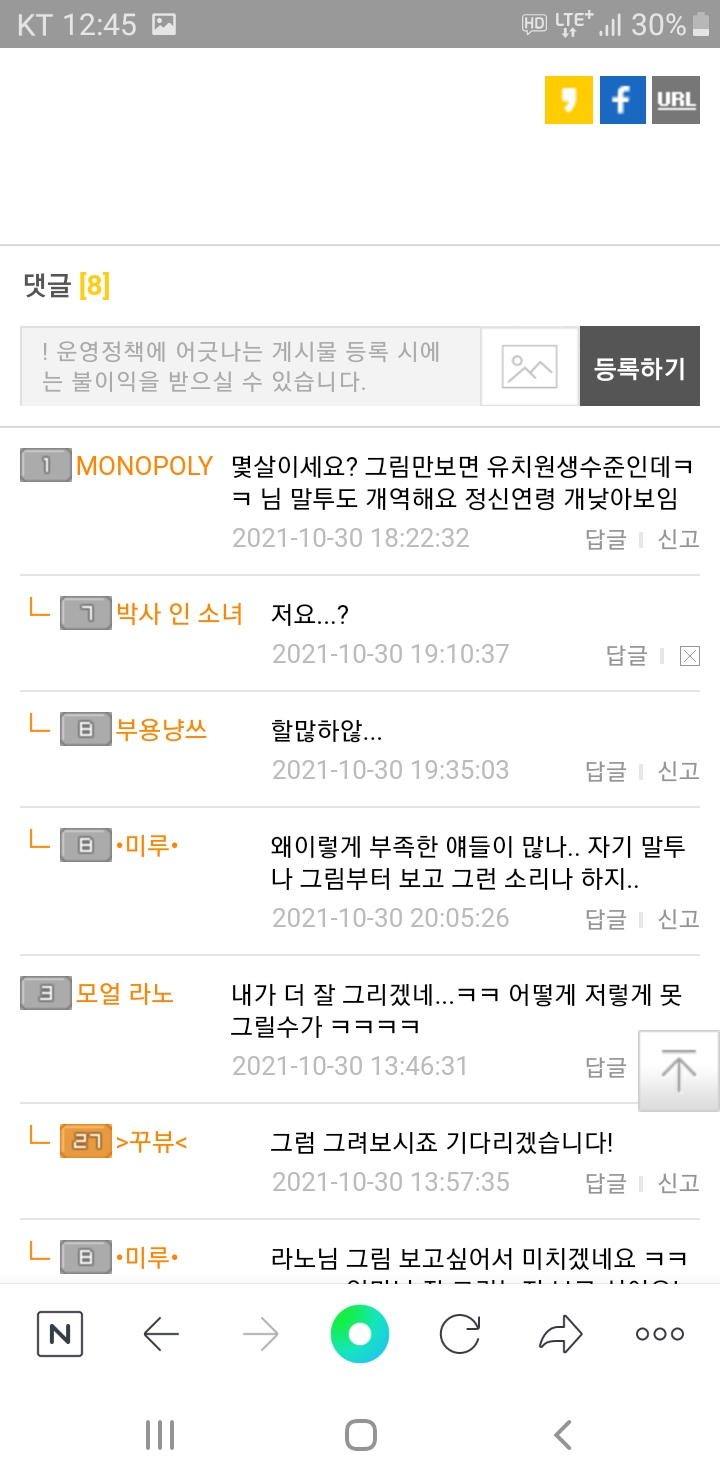This screenshot has height=1480, width=720.
Task: Delete the 박사 인 소녀 comment
Action: point(689,656)
